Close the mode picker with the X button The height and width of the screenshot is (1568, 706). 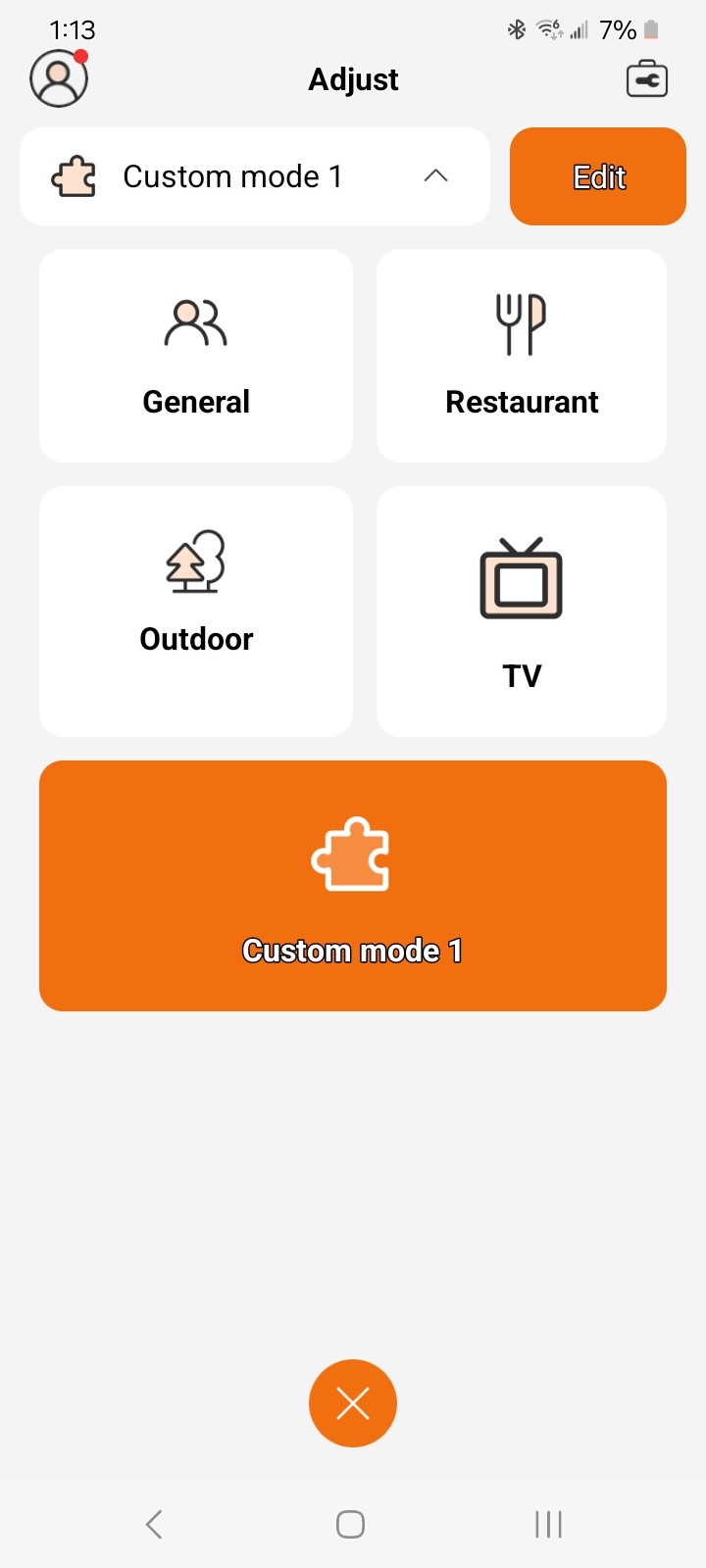[353, 1403]
